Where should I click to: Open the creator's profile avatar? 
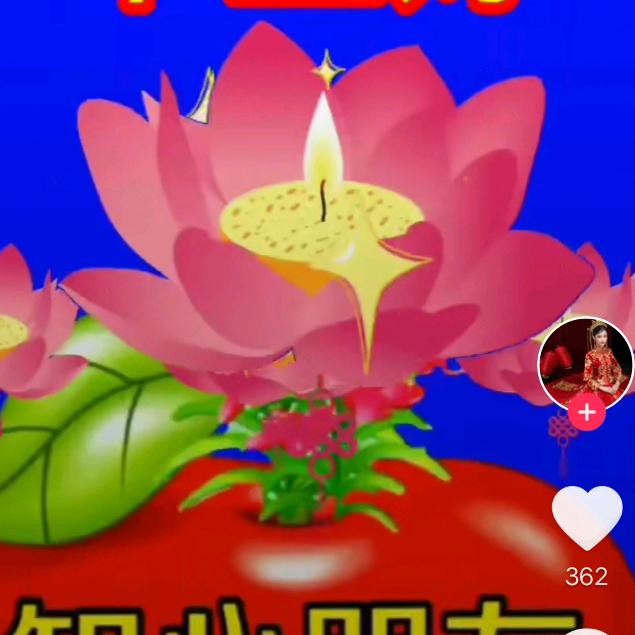tap(585, 362)
